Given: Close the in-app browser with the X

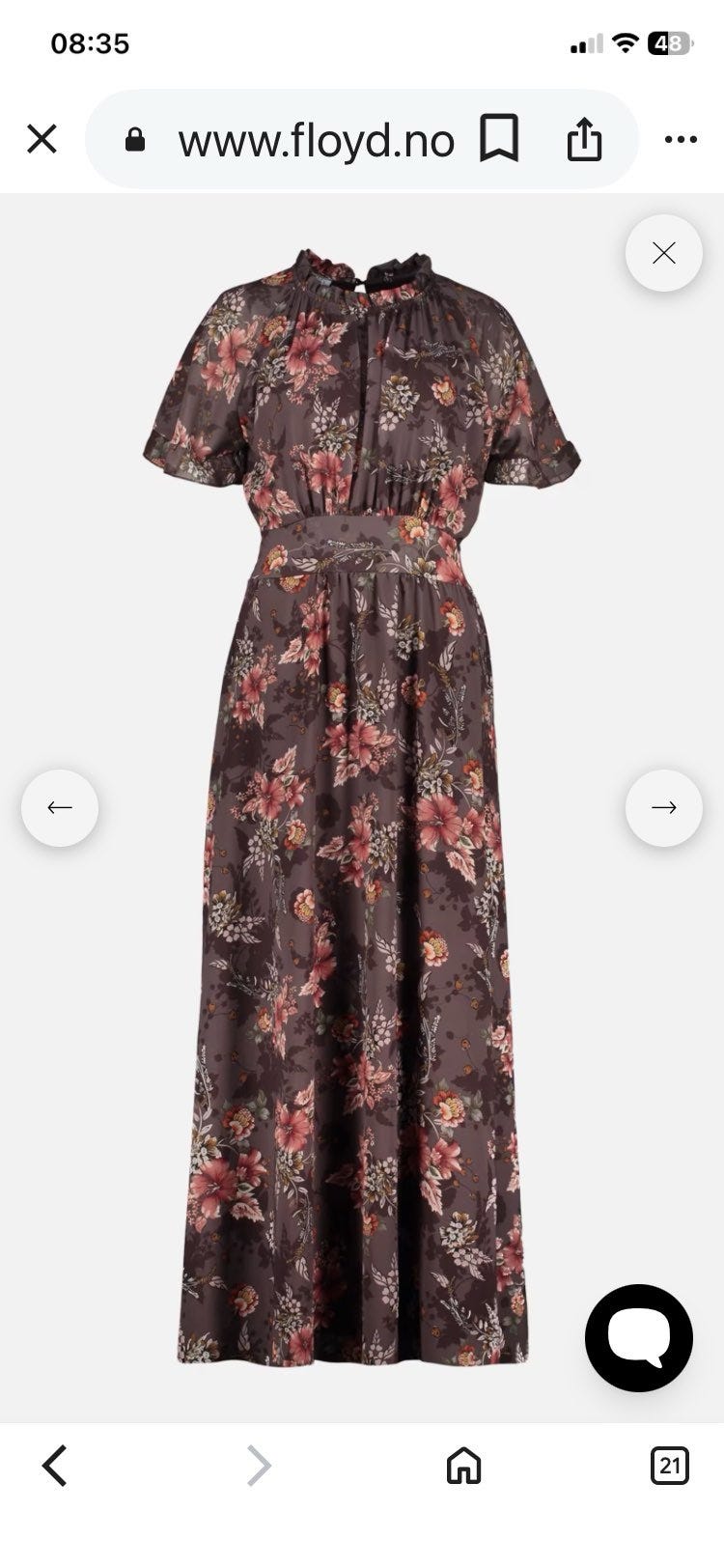Looking at the screenshot, I should tap(42, 140).
